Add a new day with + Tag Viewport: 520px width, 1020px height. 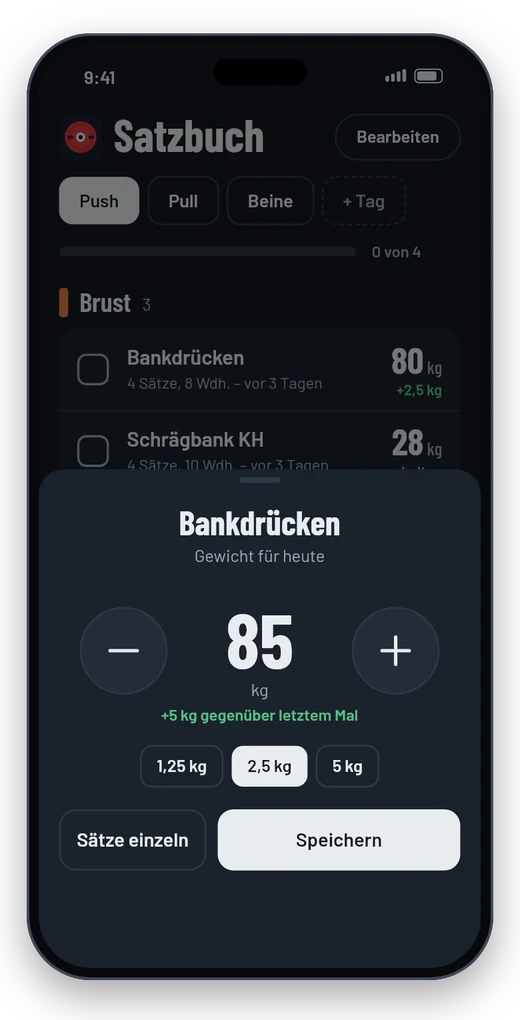point(364,201)
